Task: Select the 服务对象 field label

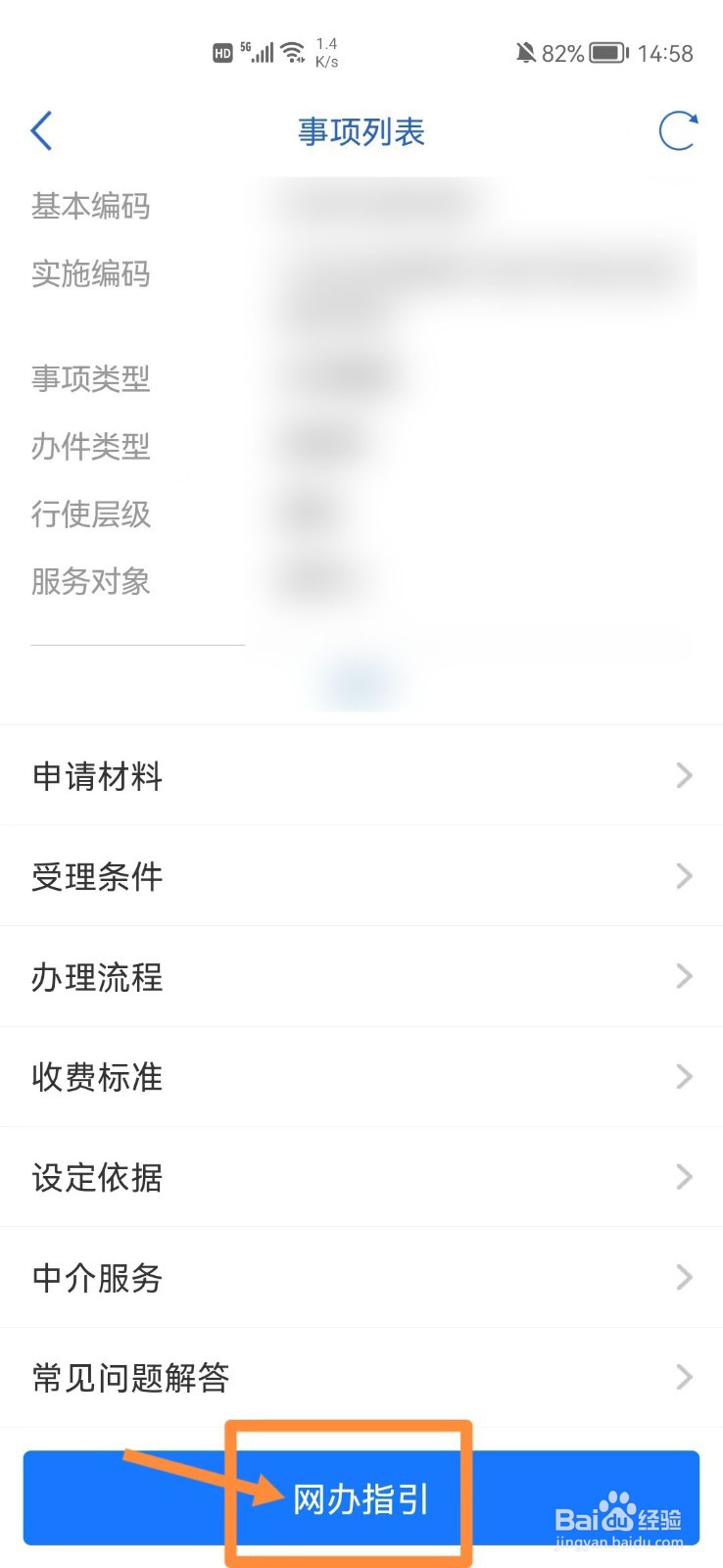Action: click(x=89, y=582)
